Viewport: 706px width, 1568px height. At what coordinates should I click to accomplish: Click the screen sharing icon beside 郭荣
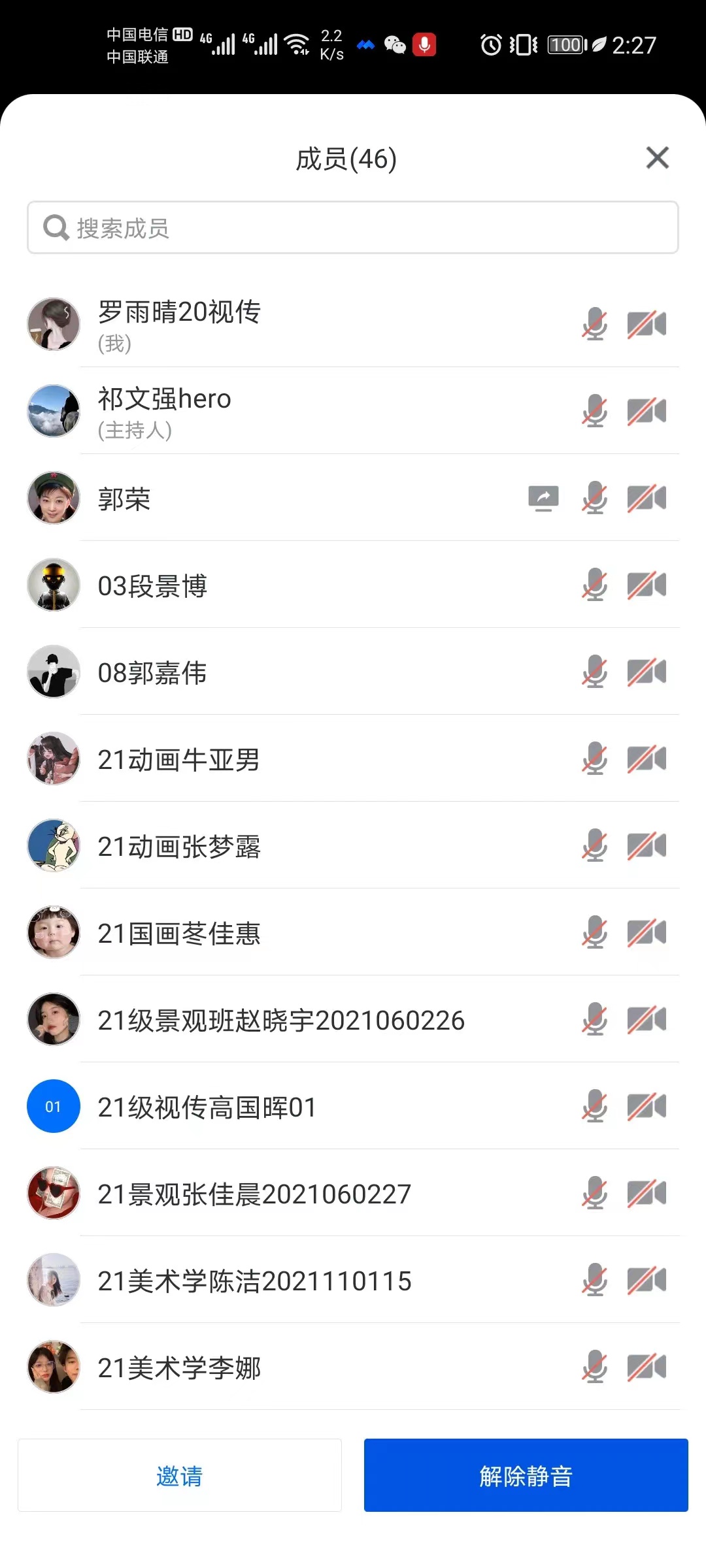[x=543, y=497]
